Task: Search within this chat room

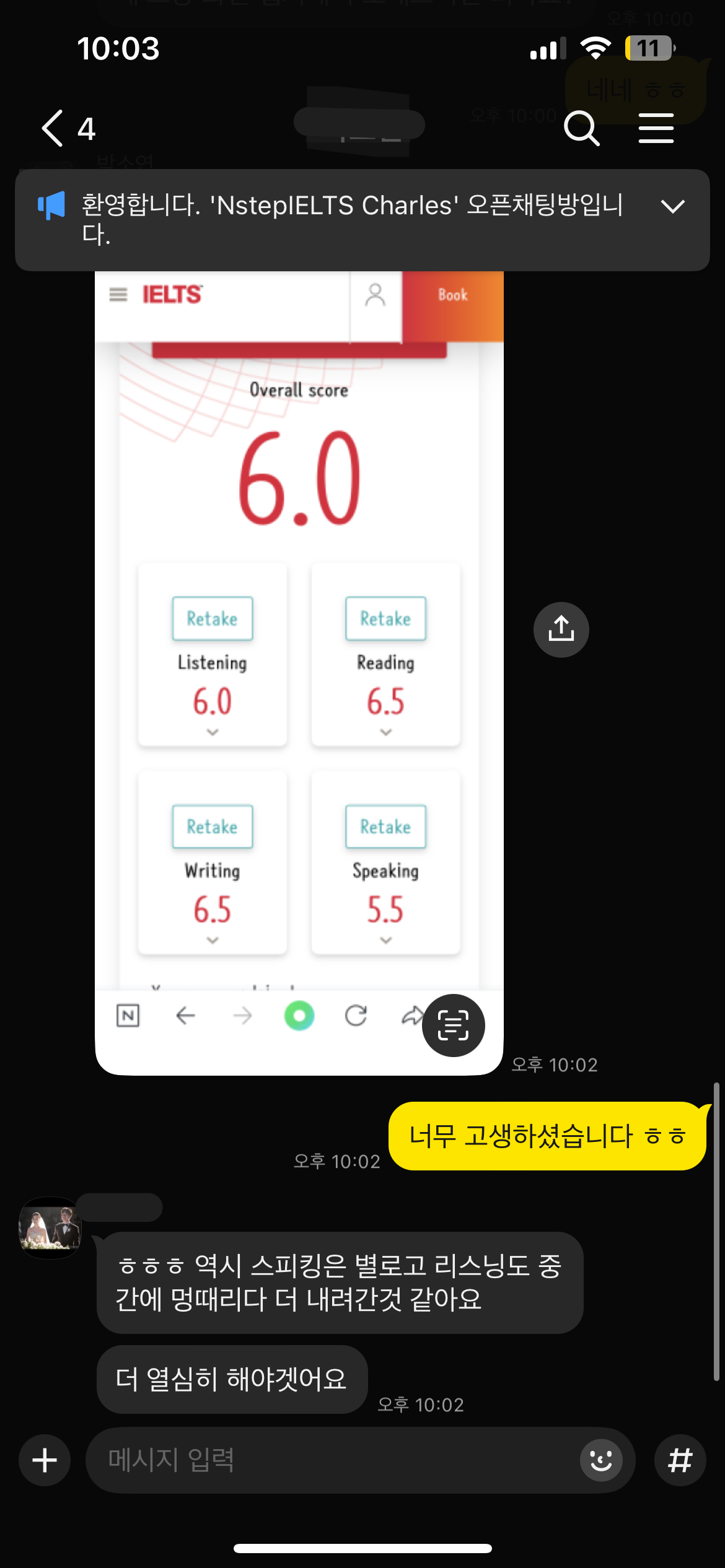Action: pyautogui.click(x=581, y=128)
